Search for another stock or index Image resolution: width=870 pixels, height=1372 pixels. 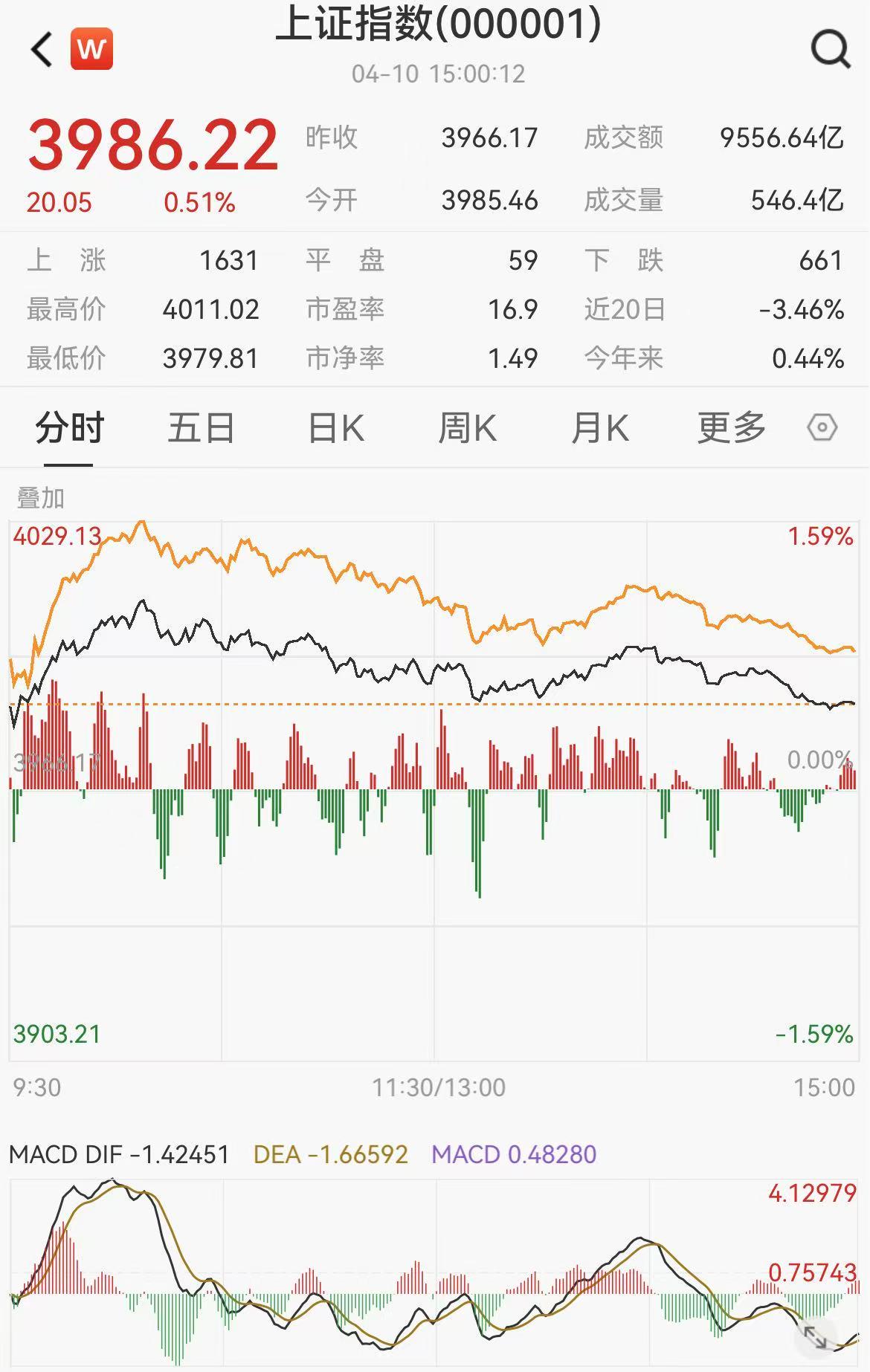coord(830,50)
